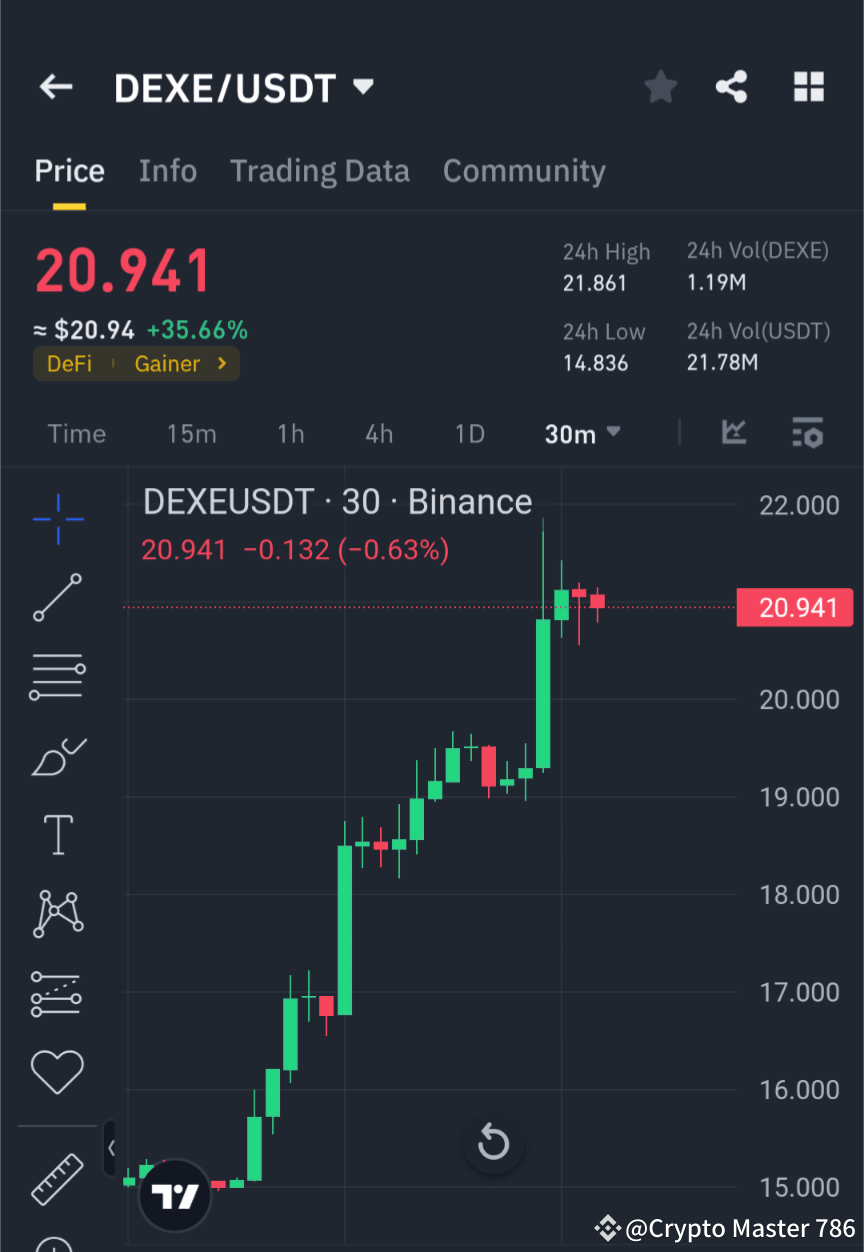Switch to the Trading Data tab
The image size is (864, 1252).
coord(320,171)
